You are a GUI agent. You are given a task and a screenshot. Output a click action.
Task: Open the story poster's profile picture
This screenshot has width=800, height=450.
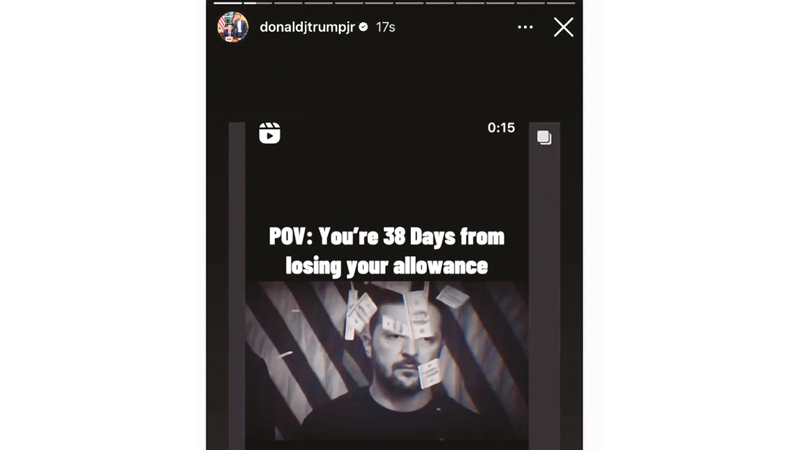click(233, 27)
